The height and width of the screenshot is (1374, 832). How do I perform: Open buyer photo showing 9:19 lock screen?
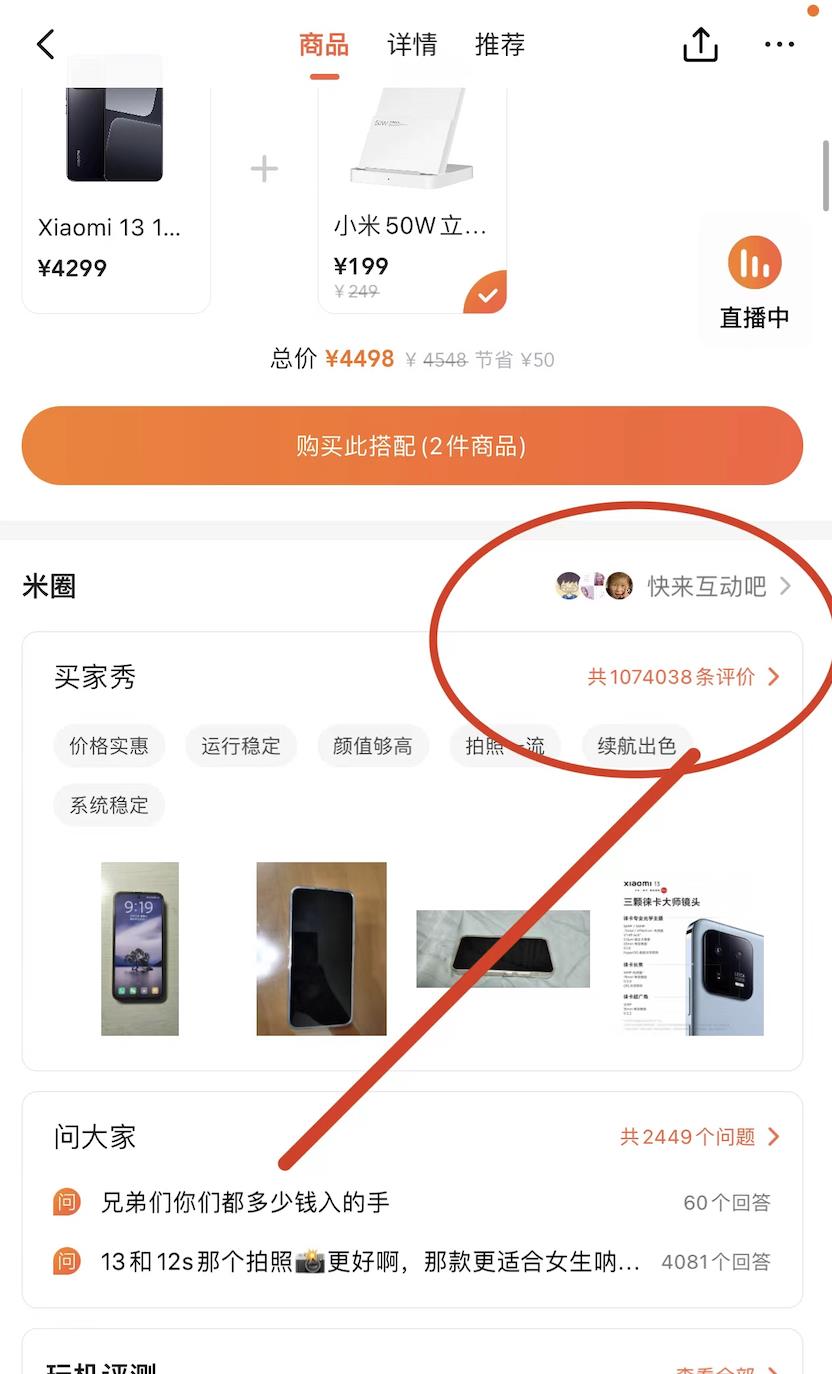coord(140,948)
